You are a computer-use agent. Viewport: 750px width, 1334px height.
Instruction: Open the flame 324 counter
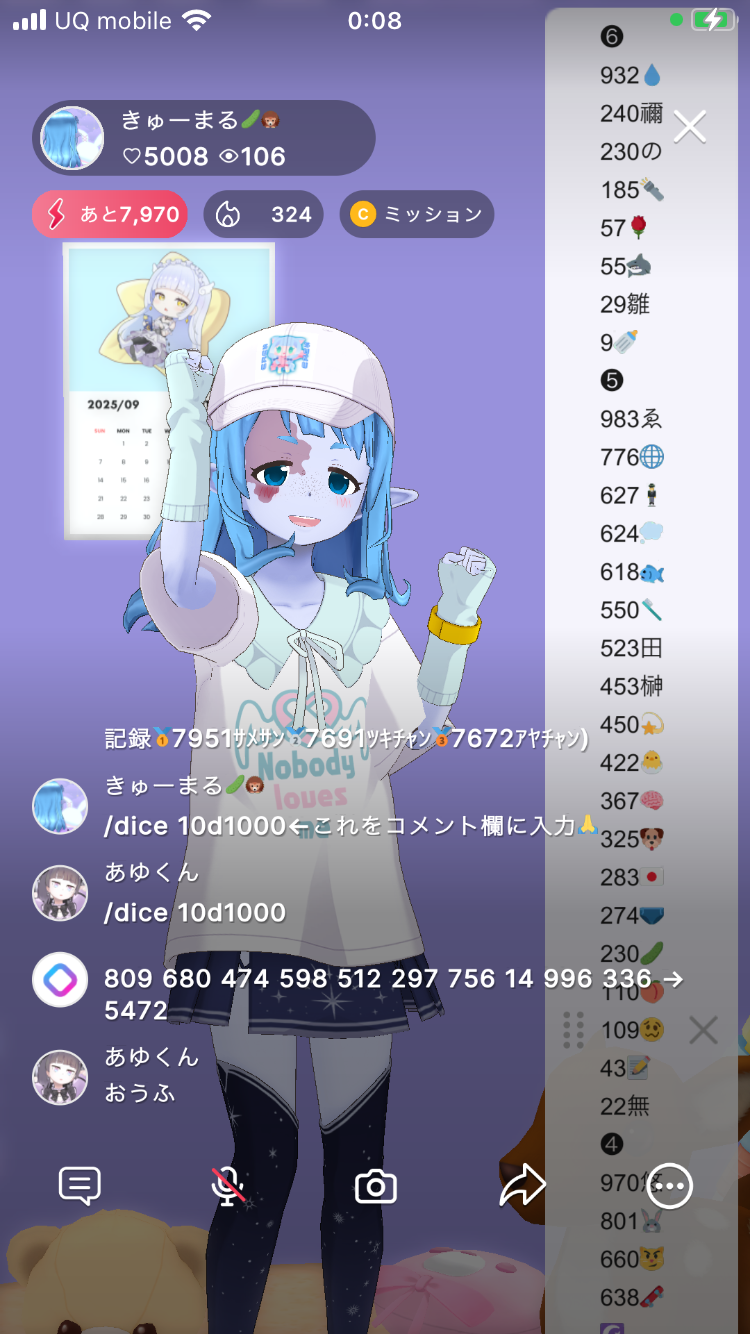tap(264, 214)
